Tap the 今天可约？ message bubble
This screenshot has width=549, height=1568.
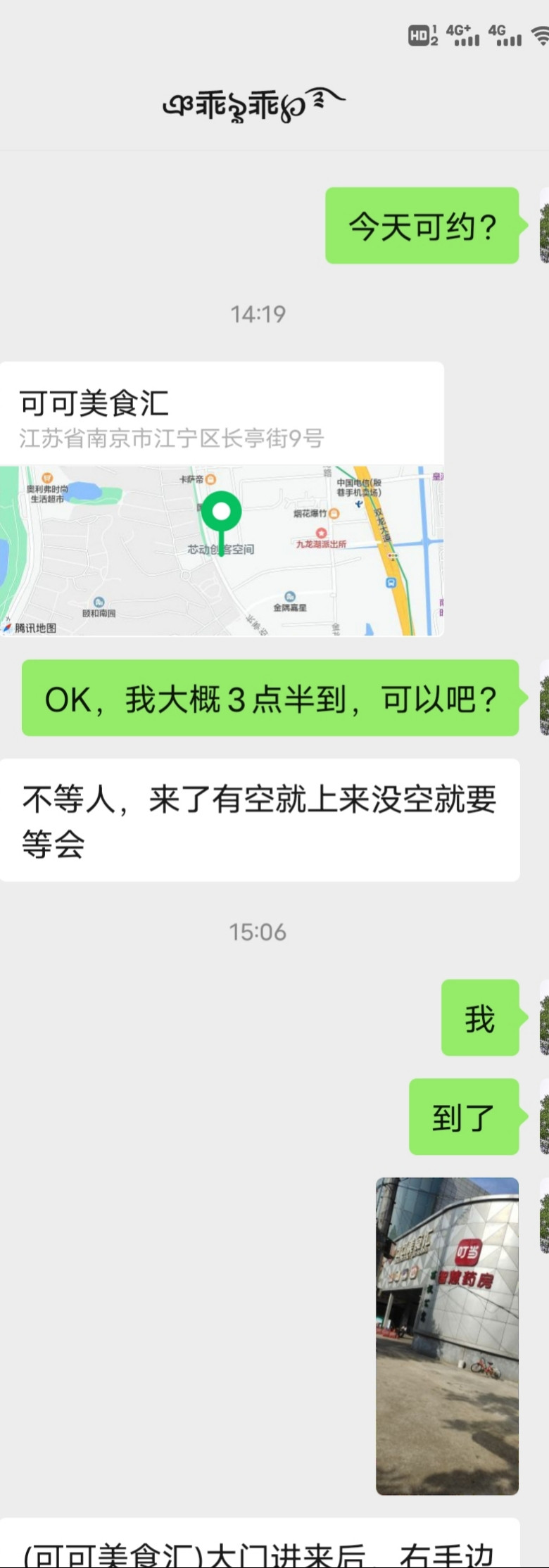click(422, 224)
